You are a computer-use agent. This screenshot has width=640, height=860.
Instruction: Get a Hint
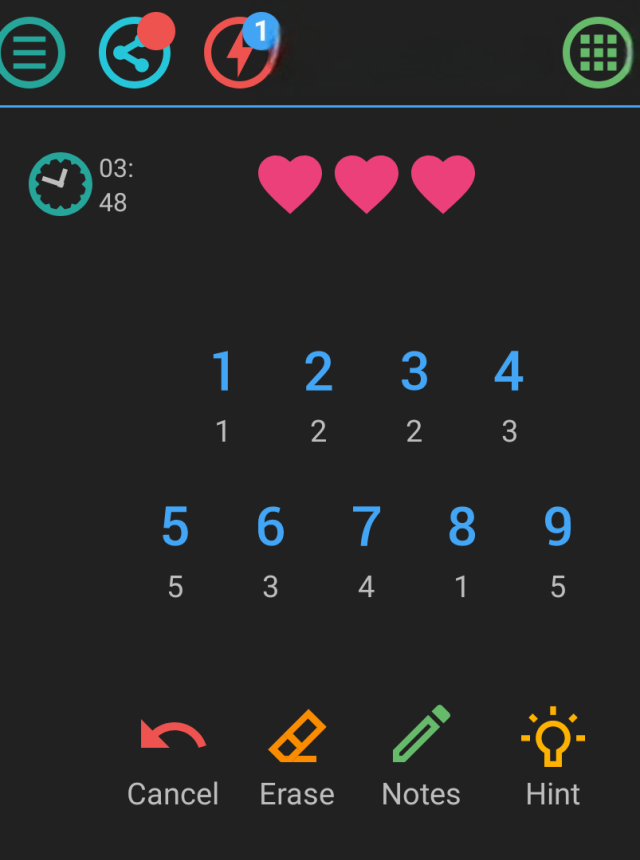pyautogui.click(x=553, y=758)
